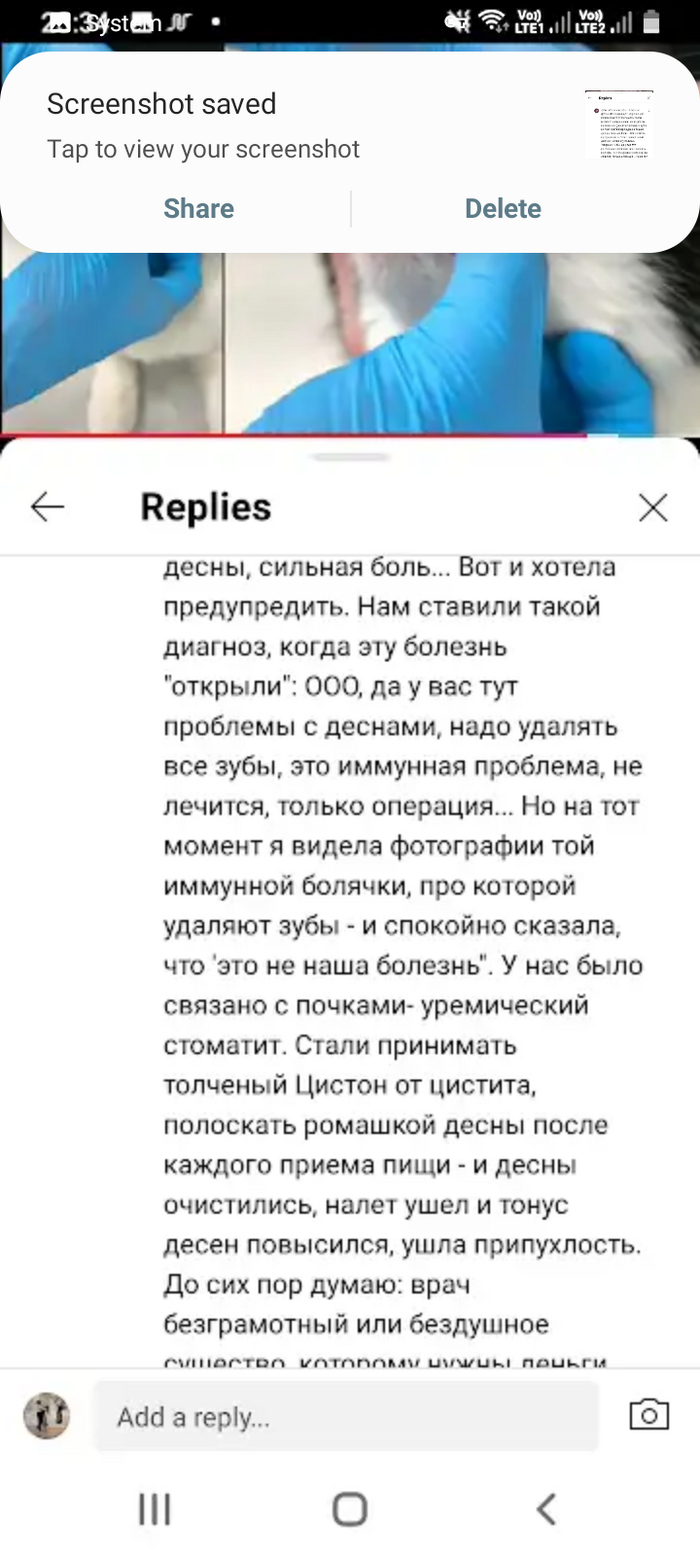
Task: Tap the Add a reply field
Action: tap(345, 1416)
